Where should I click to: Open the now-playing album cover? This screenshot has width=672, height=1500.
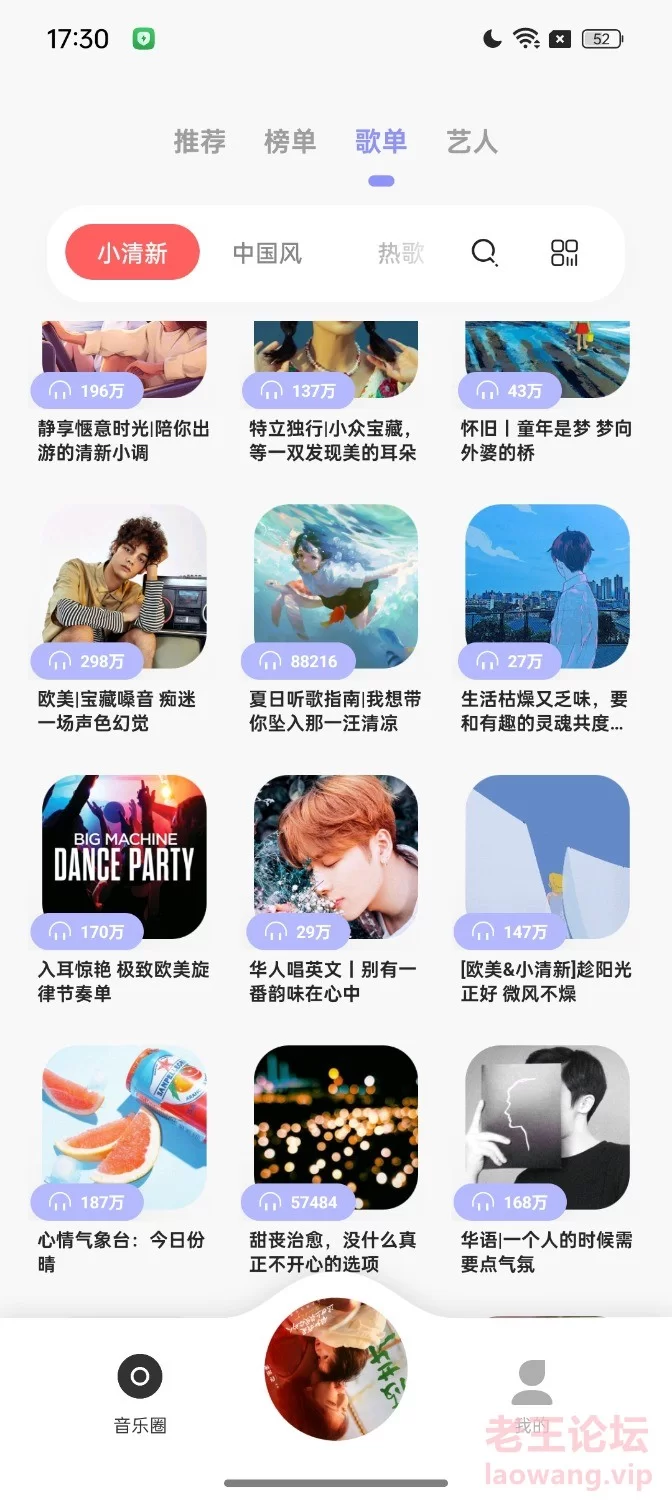pos(336,1369)
